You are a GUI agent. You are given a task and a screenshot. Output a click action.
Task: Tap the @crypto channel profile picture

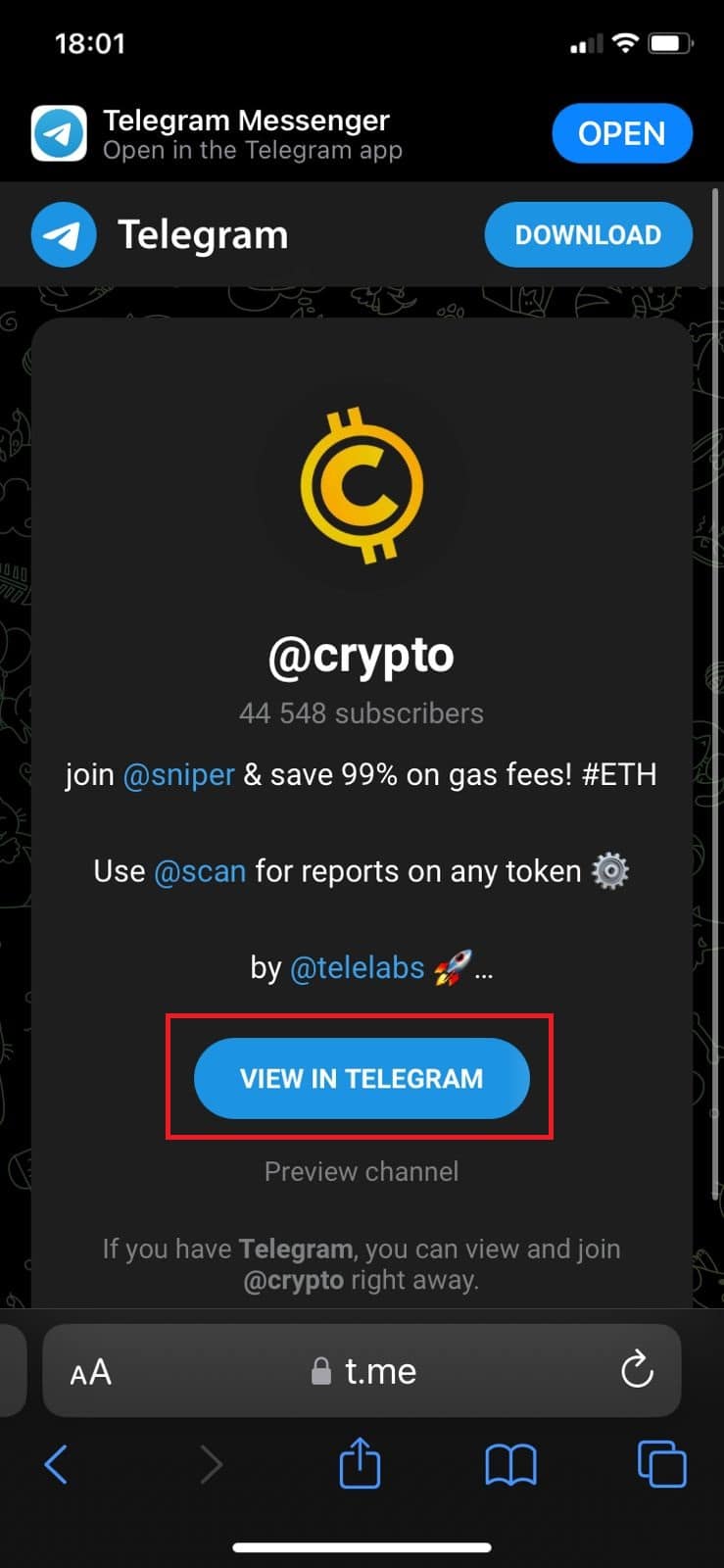pos(362,487)
